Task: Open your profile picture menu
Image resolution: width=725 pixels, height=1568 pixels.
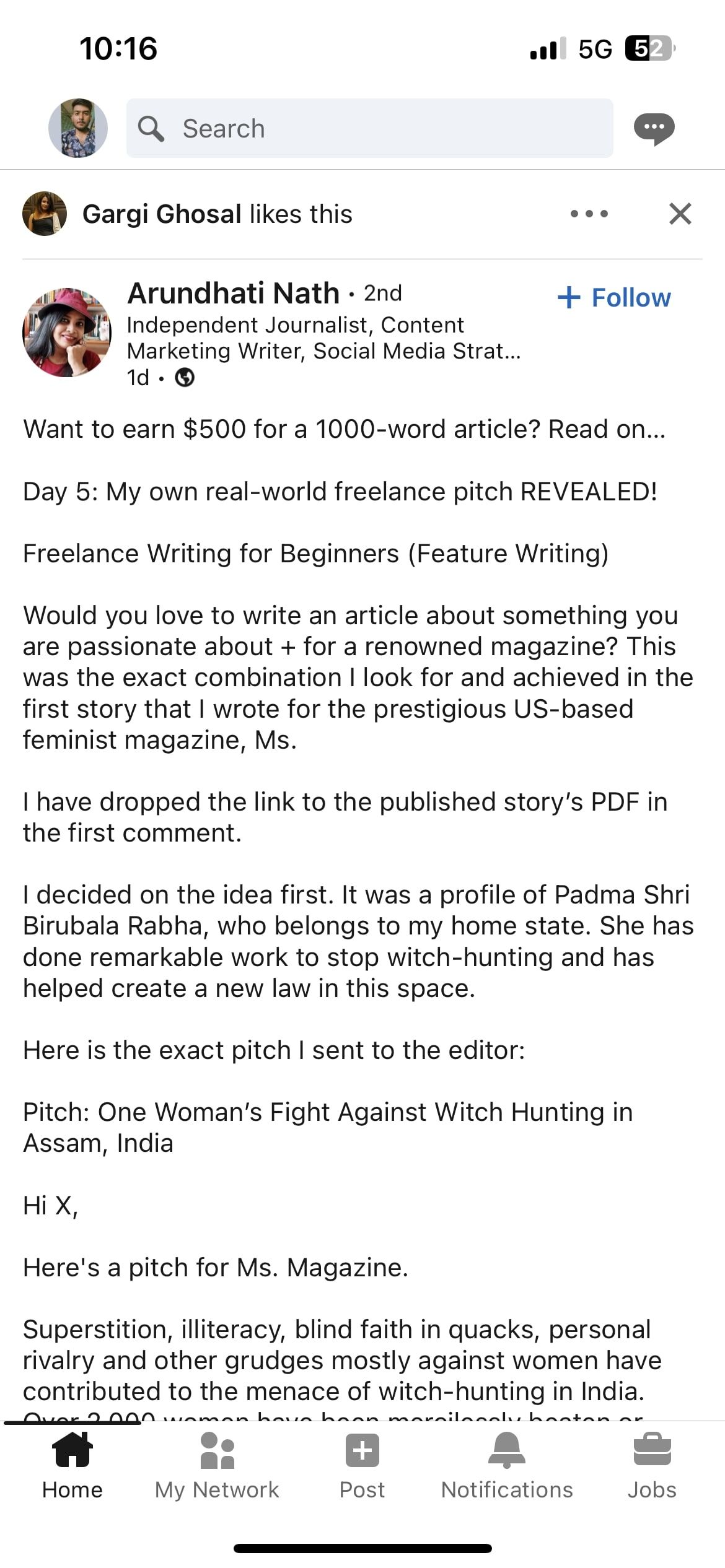Action: click(x=78, y=128)
